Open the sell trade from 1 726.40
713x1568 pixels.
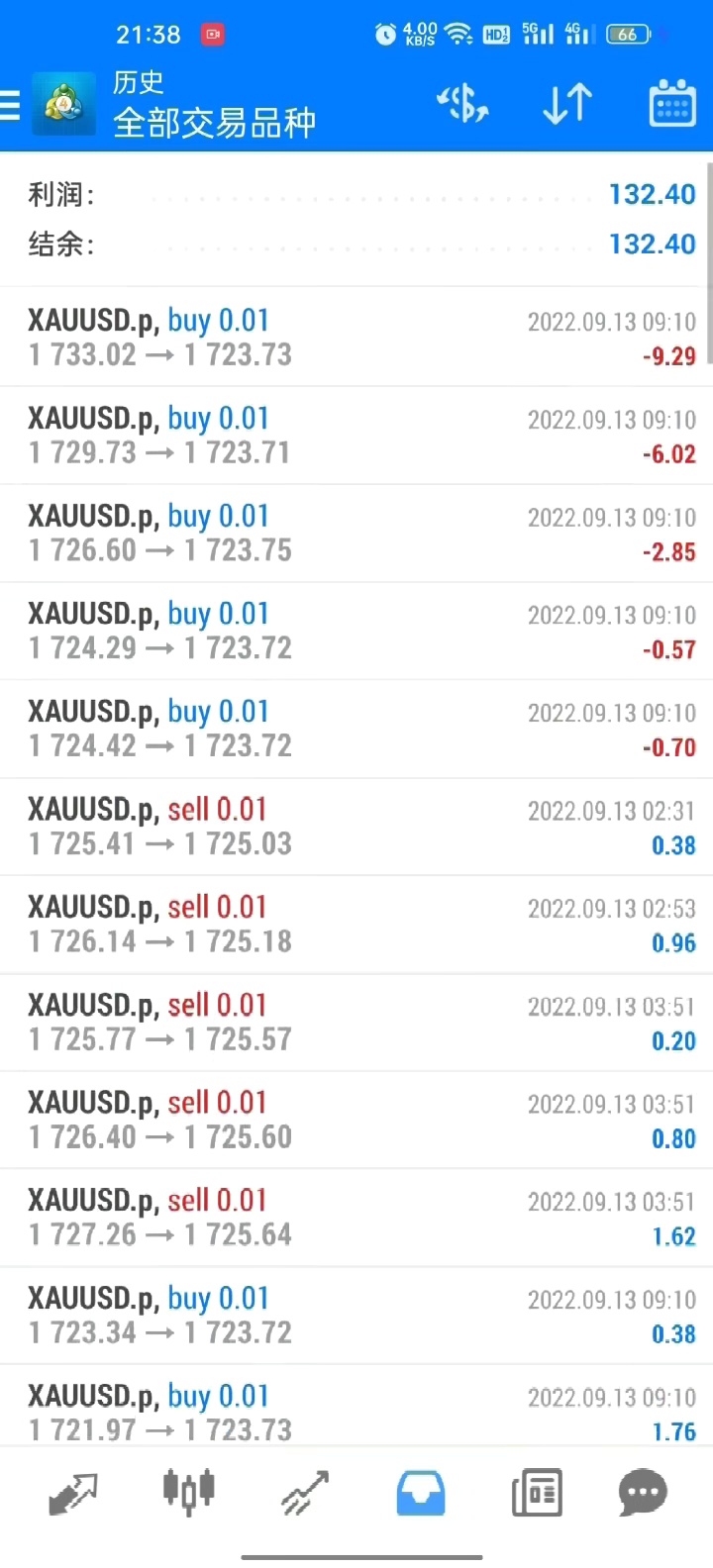[x=356, y=1120]
